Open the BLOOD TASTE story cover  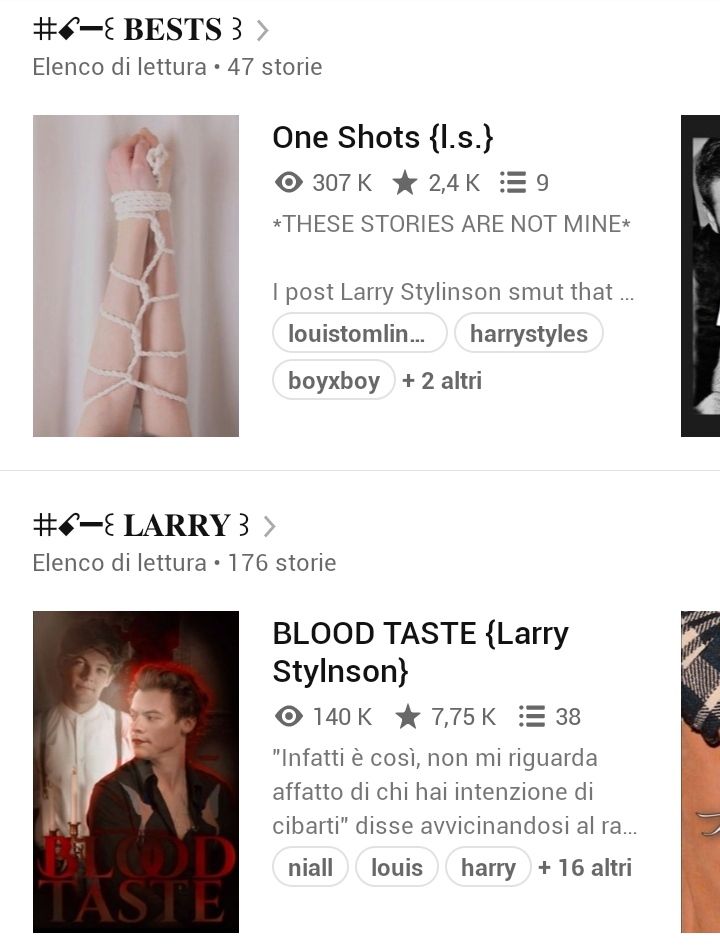pos(136,771)
